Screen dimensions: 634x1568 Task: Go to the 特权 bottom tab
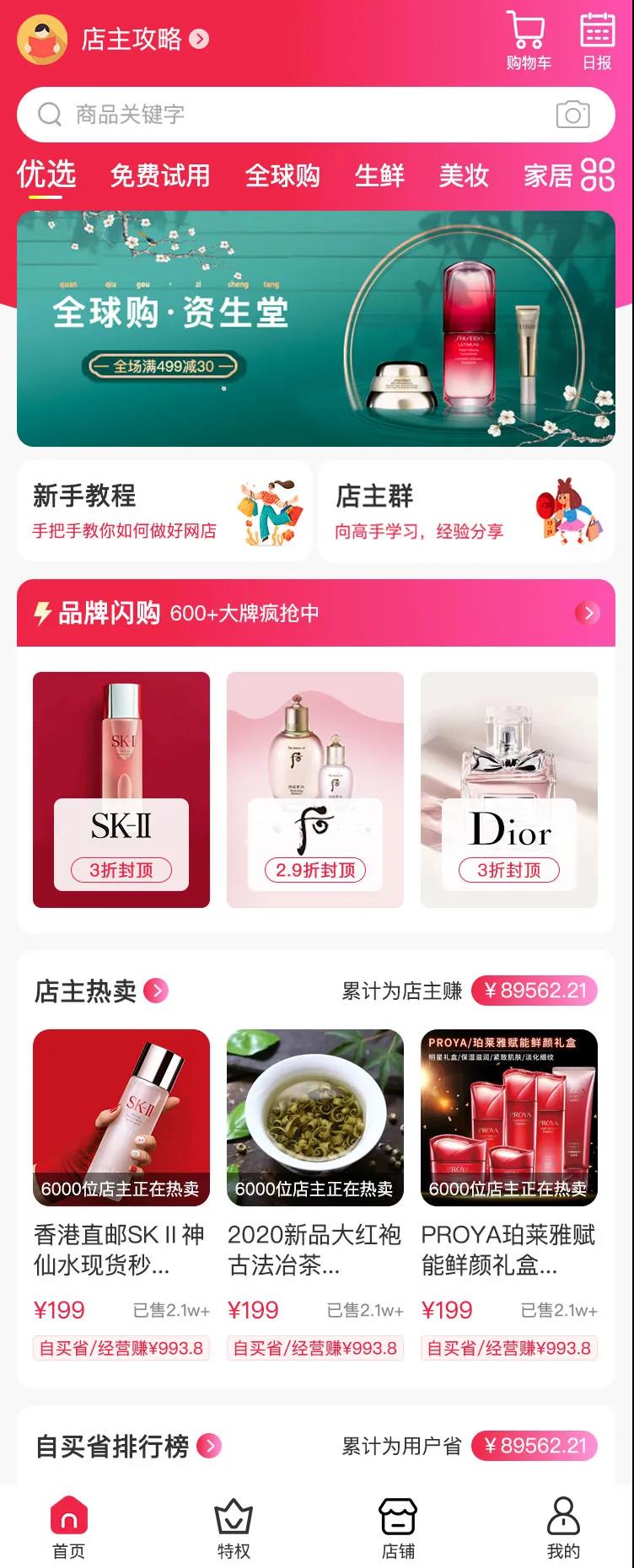(x=234, y=1528)
